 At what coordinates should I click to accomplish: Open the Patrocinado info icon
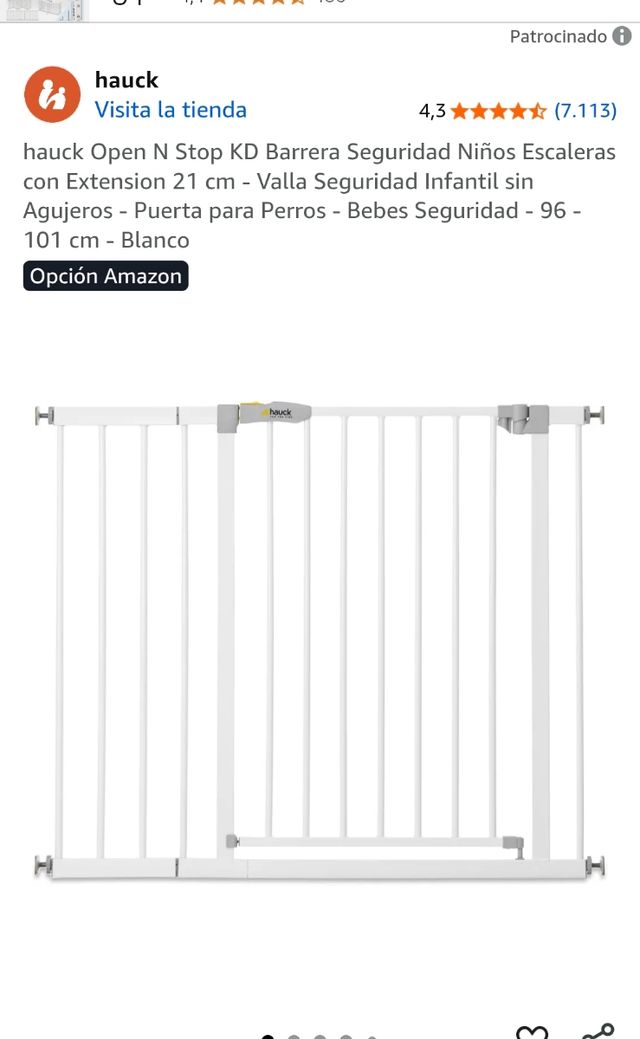pos(622,37)
